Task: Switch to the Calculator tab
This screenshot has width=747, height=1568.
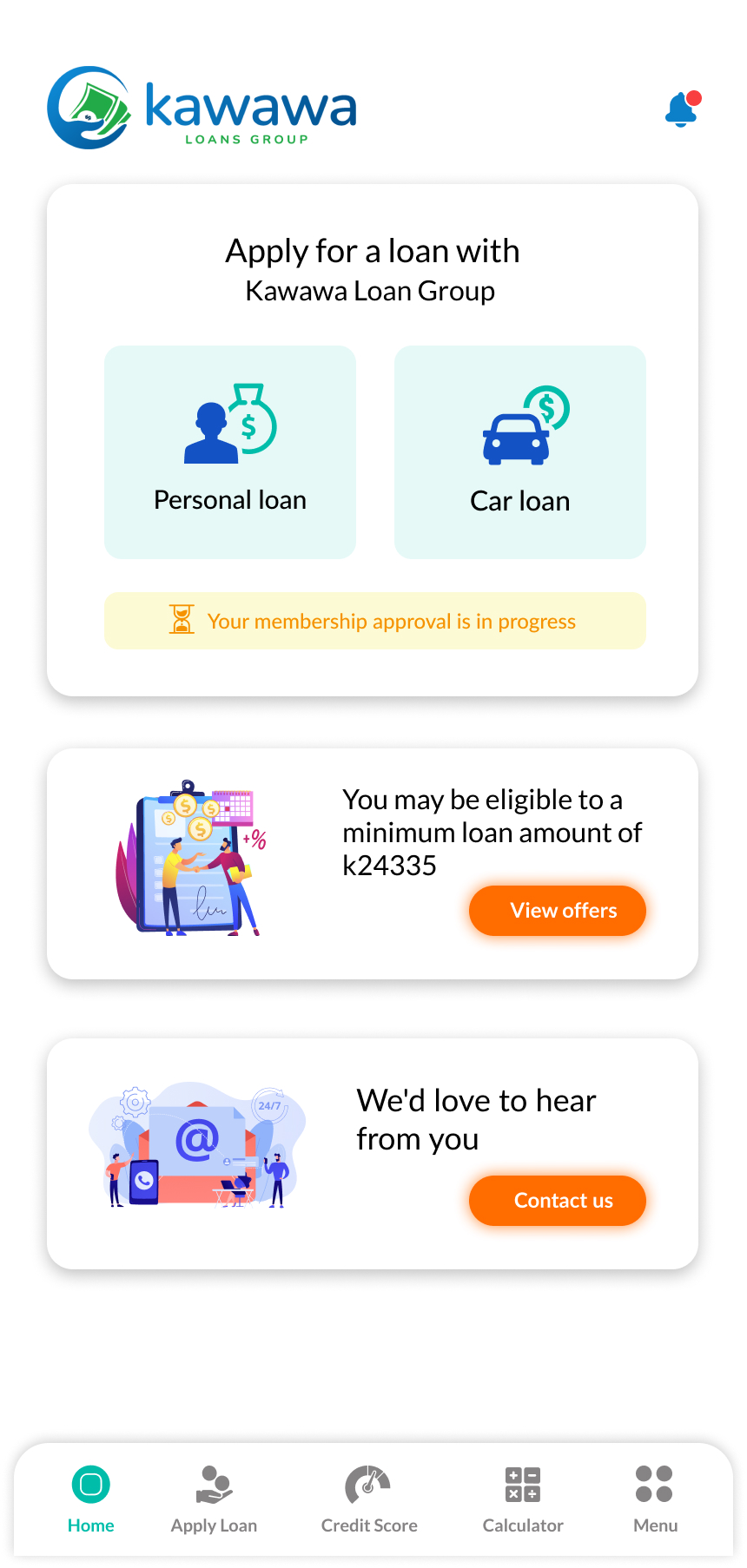Action: (523, 1499)
